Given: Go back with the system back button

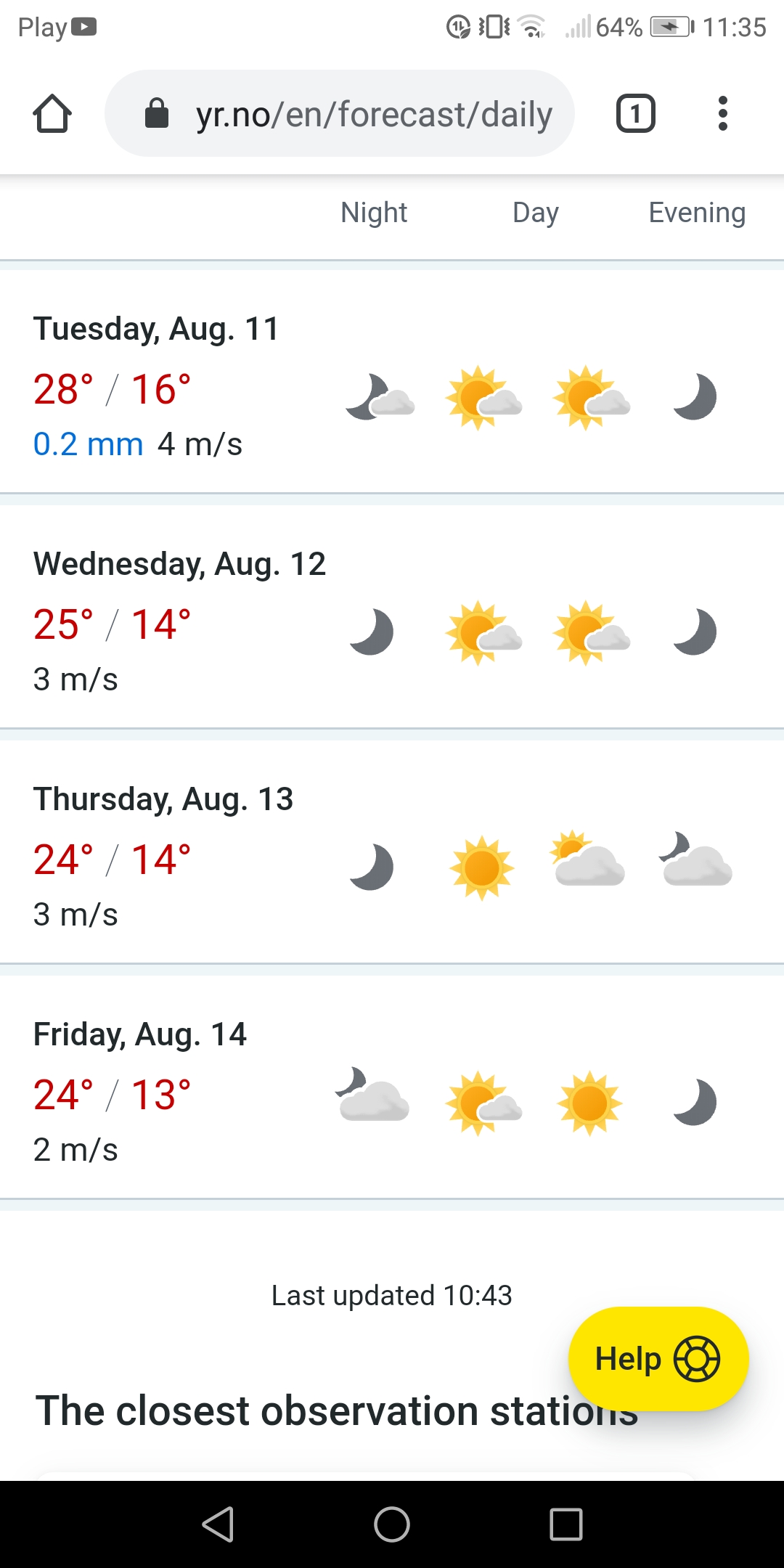Looking at the screenshot, I should pyautogui.click(x=218, y=1524).
